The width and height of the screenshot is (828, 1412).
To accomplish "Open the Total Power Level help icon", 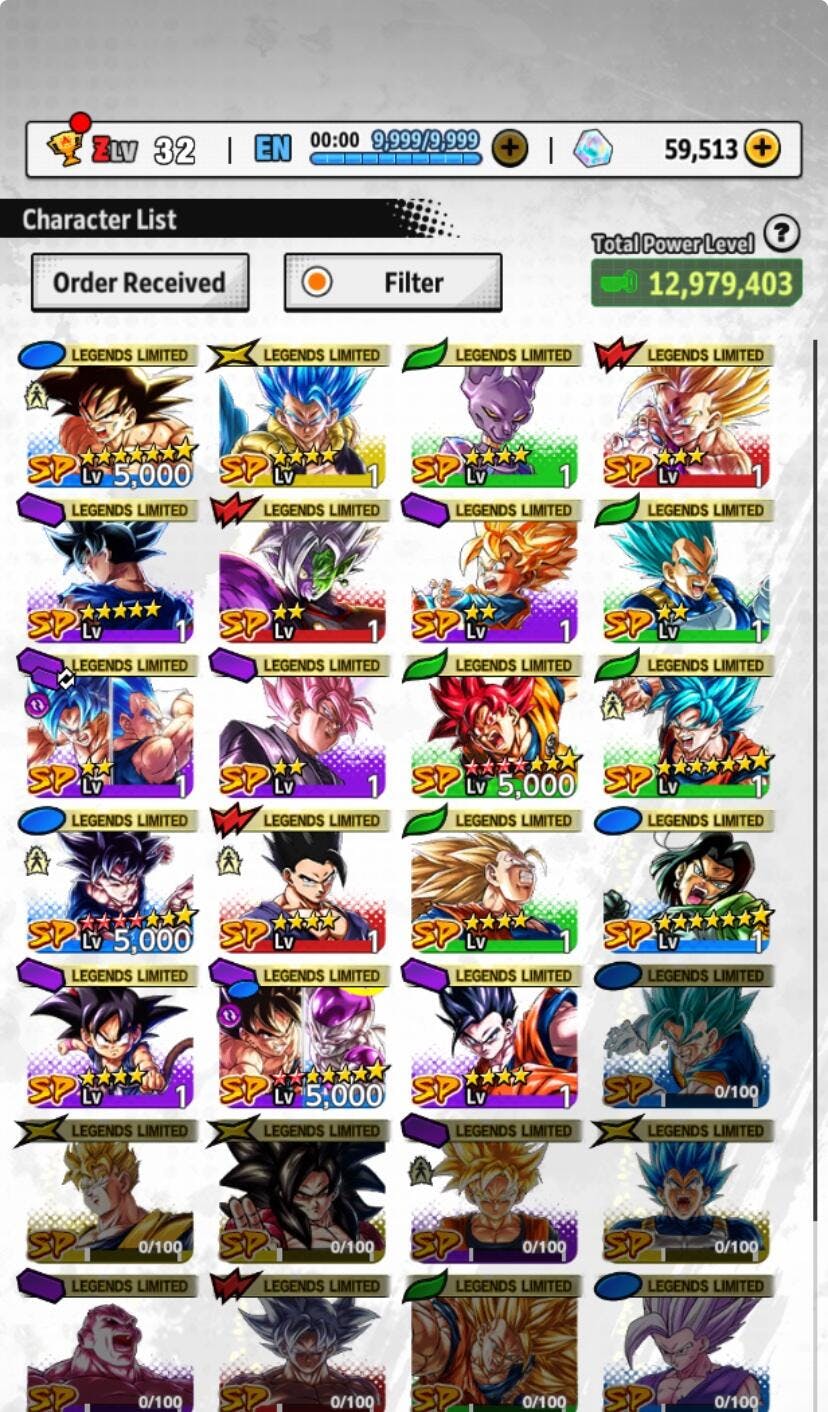I will pos(782,234).
